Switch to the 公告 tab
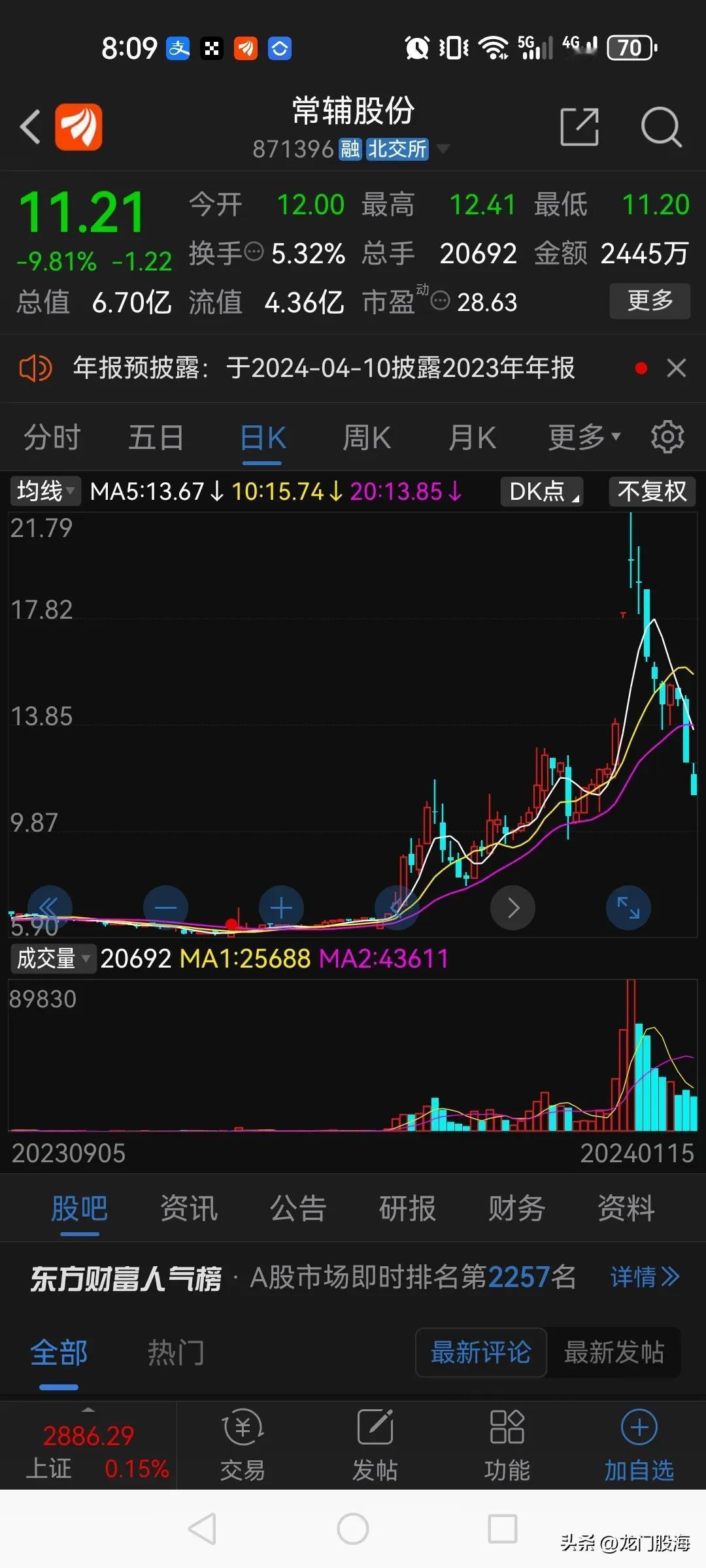This screenshot has width=706, height=1568. 297,1208
